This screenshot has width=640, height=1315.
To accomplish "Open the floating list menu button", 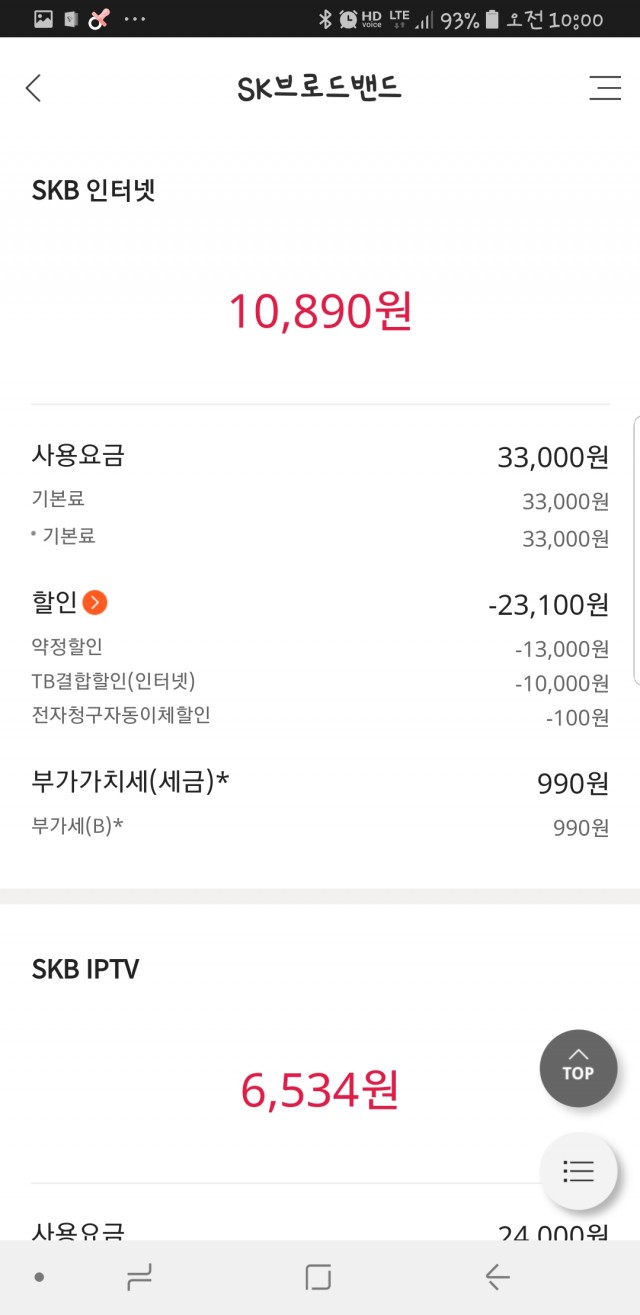I will [578, 1171].
